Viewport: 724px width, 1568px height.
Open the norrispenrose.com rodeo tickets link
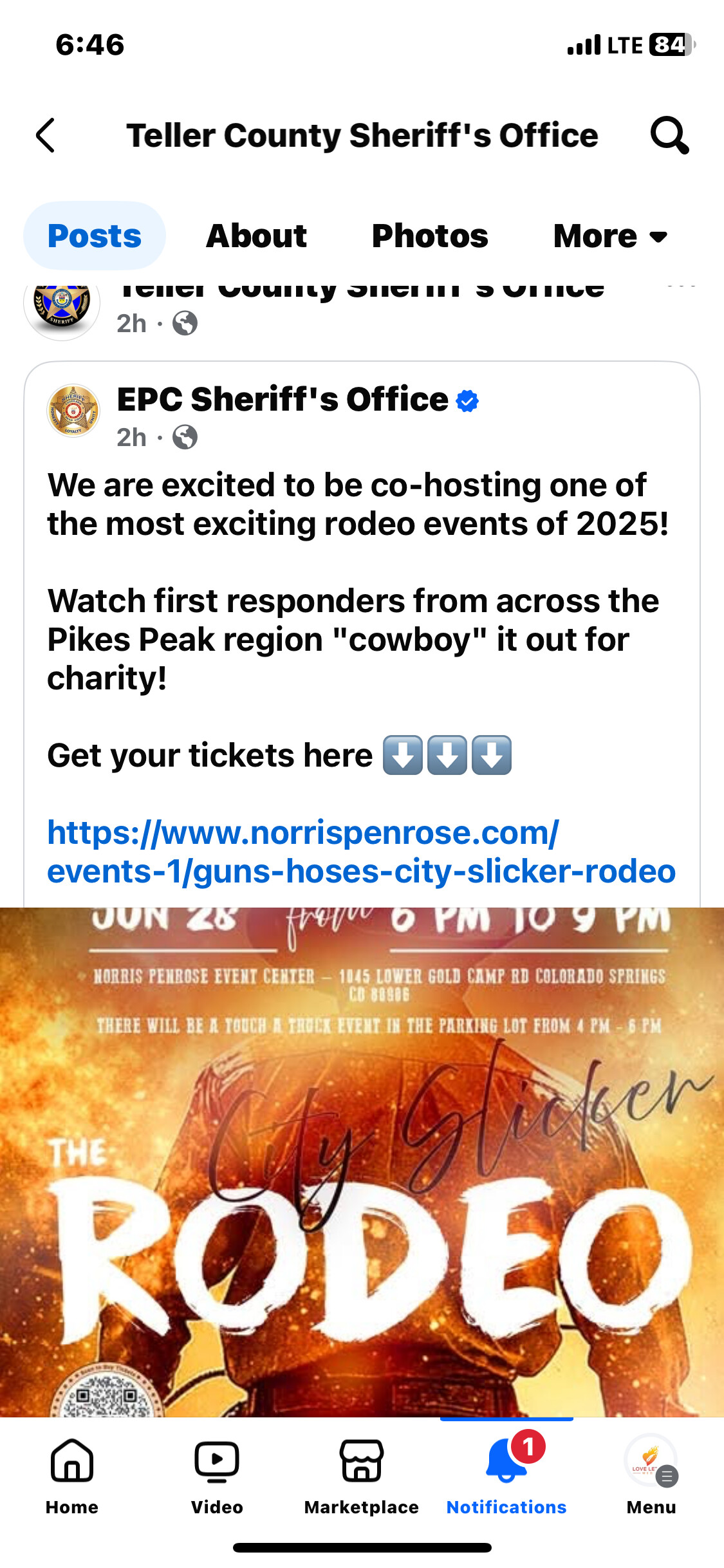tap(361, 852)
